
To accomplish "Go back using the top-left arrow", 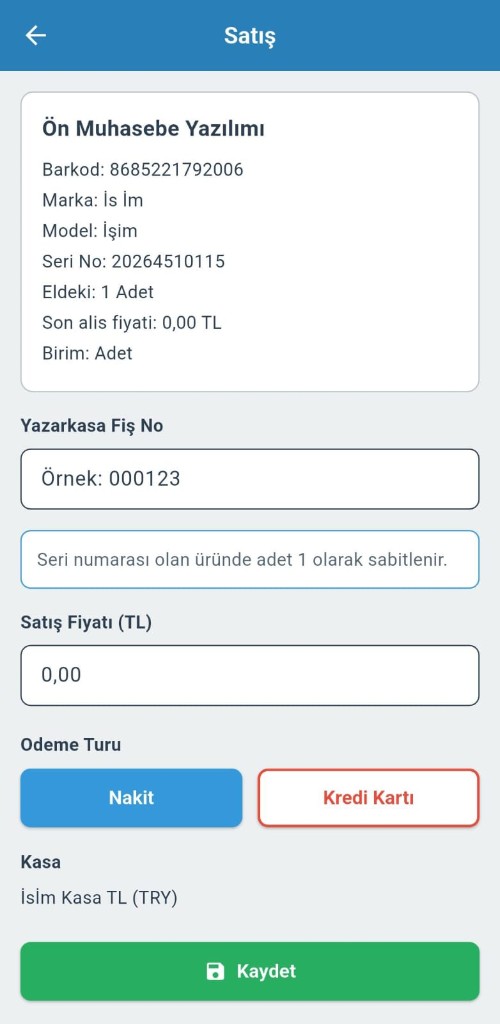I will 35,35.
